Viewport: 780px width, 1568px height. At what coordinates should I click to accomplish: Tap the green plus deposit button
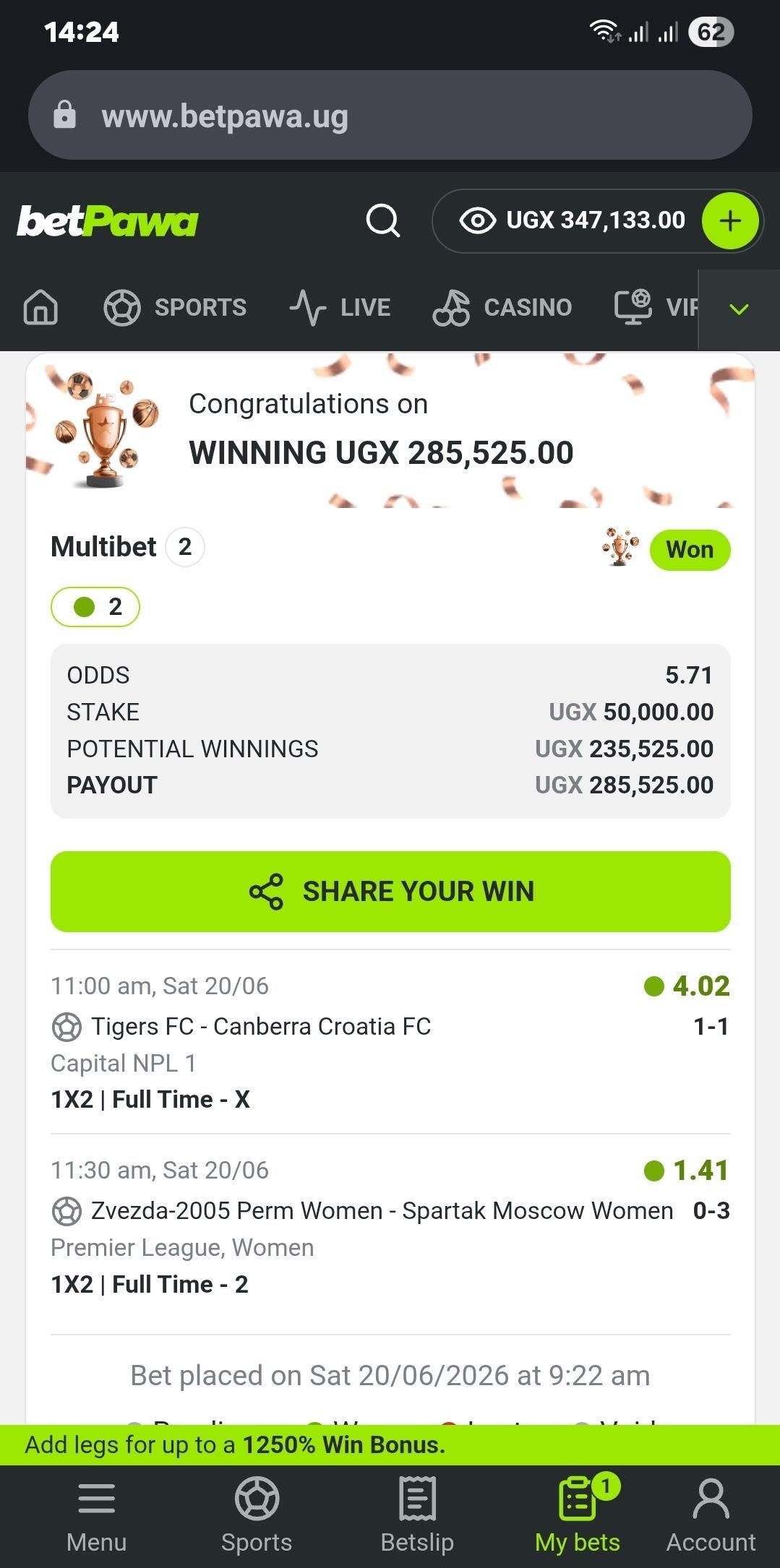coord(730,220)
